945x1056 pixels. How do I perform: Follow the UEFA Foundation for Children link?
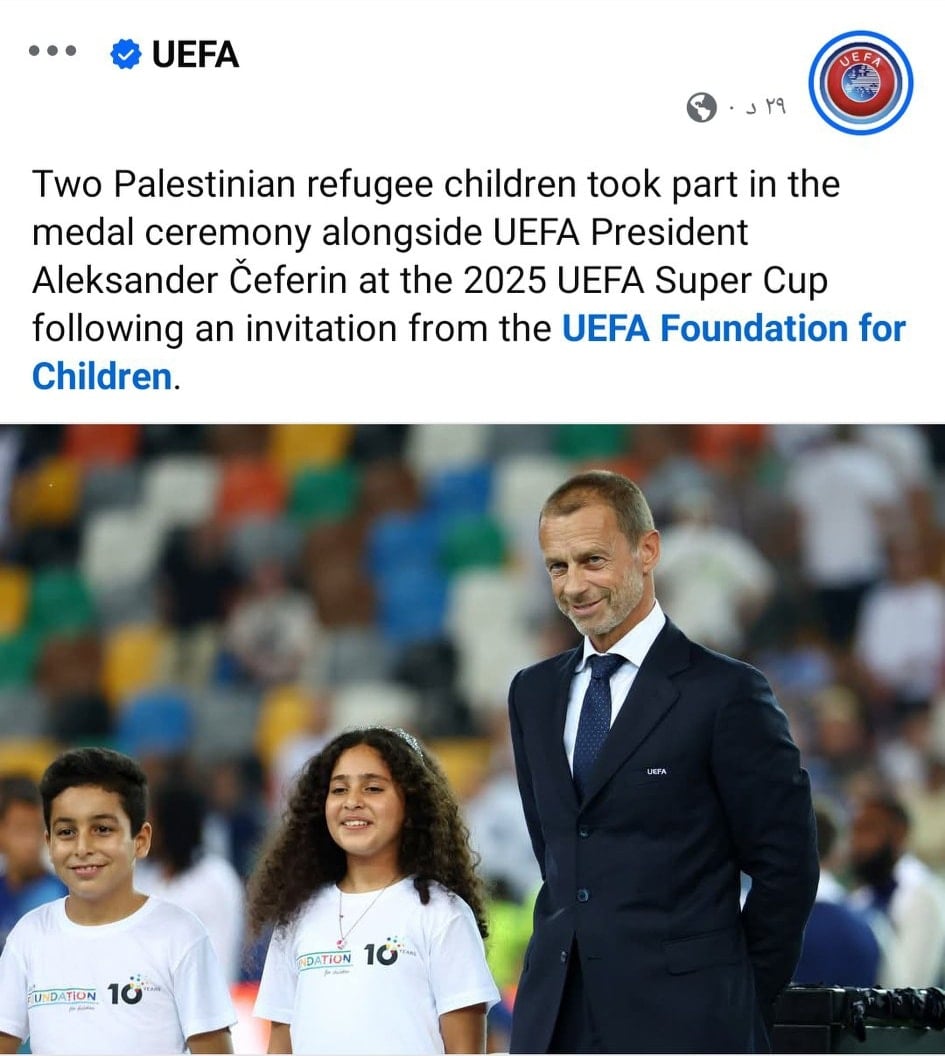(x=733, y=328)
